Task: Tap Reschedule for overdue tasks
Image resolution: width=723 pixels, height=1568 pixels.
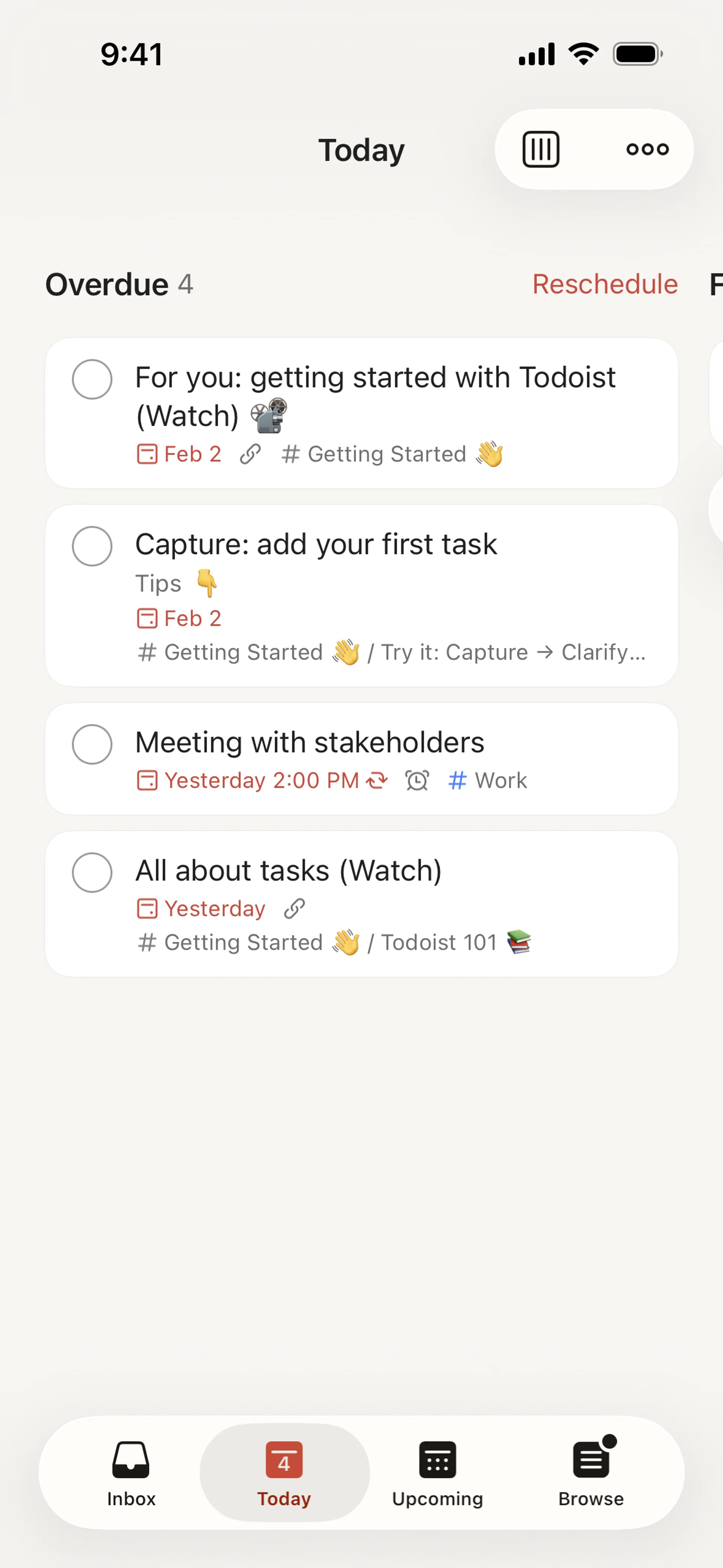Action: point(604,284)
